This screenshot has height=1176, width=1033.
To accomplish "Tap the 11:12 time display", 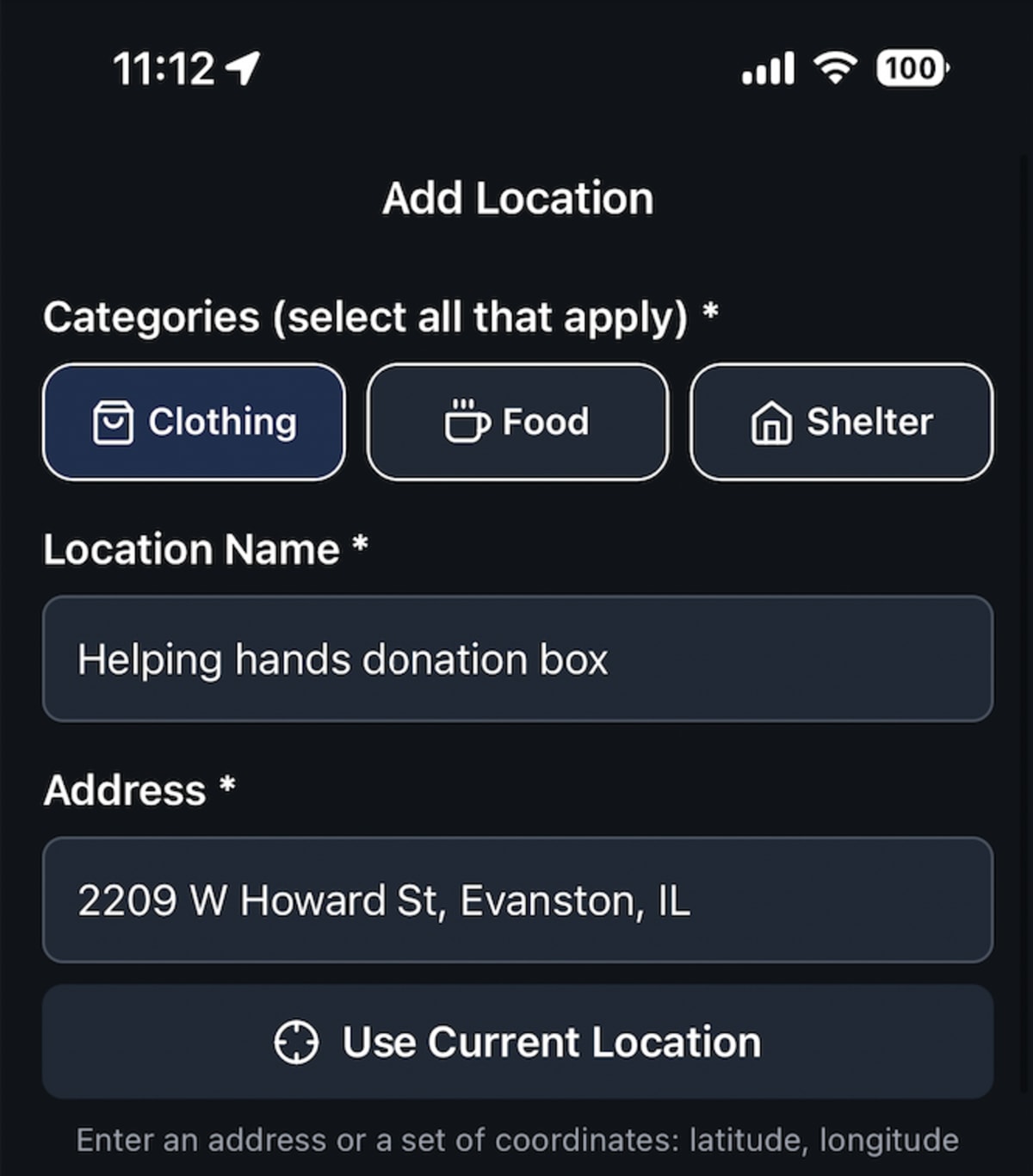I will [x=168, y=66].
